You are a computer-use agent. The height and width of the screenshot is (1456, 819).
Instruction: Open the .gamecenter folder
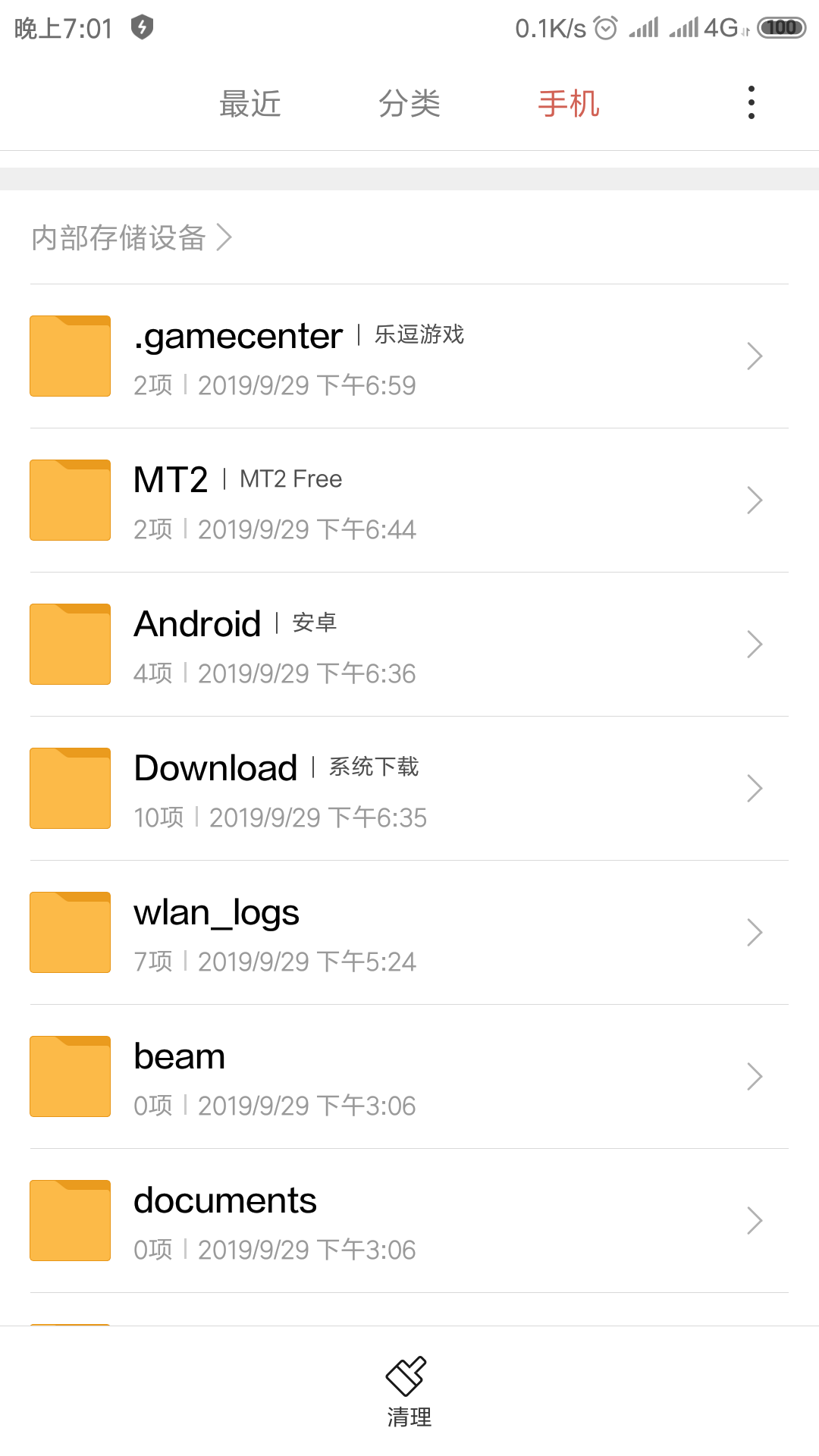pos(409,356)
